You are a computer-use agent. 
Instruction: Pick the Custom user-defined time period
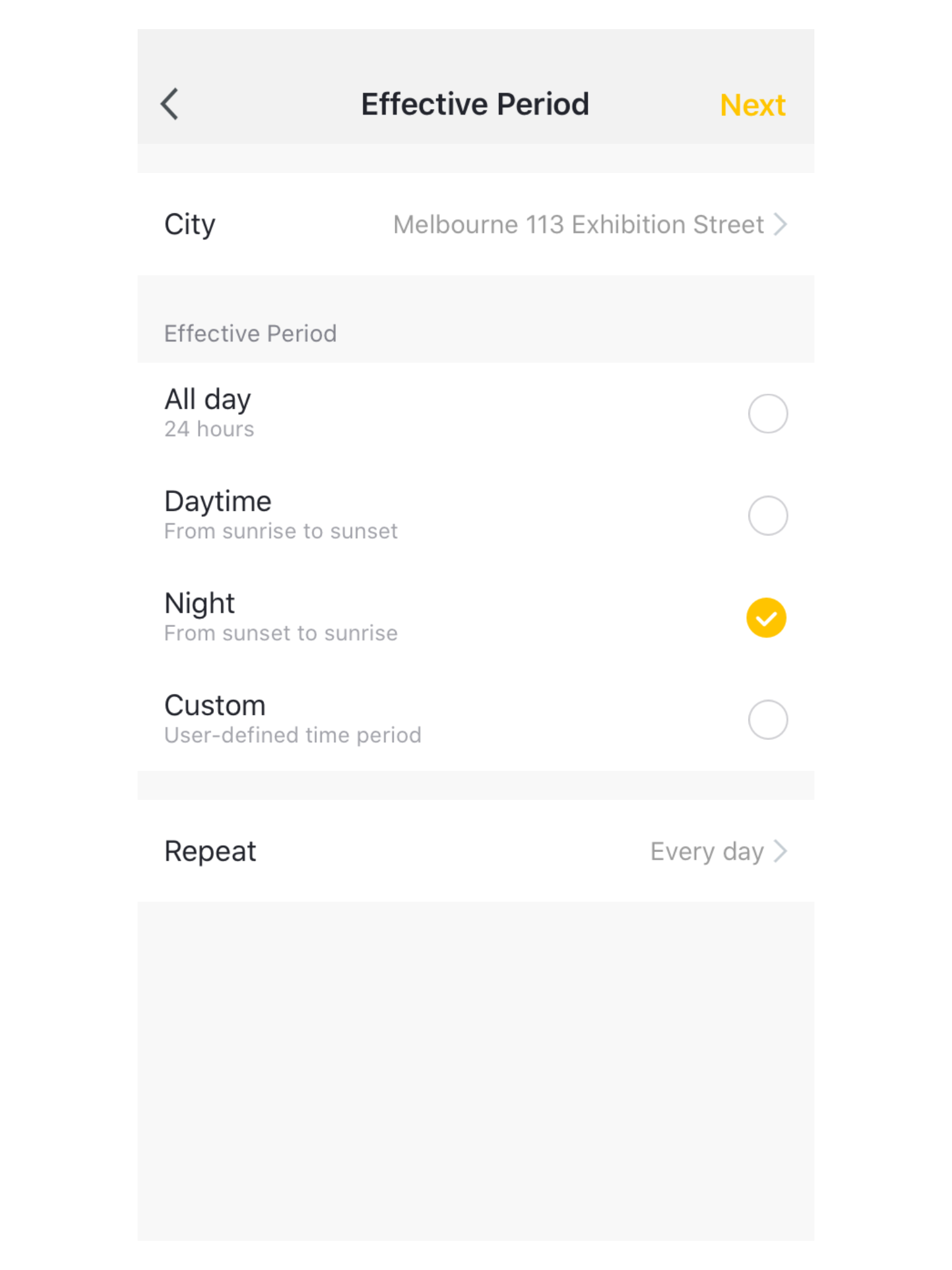(x=767, y=719)
